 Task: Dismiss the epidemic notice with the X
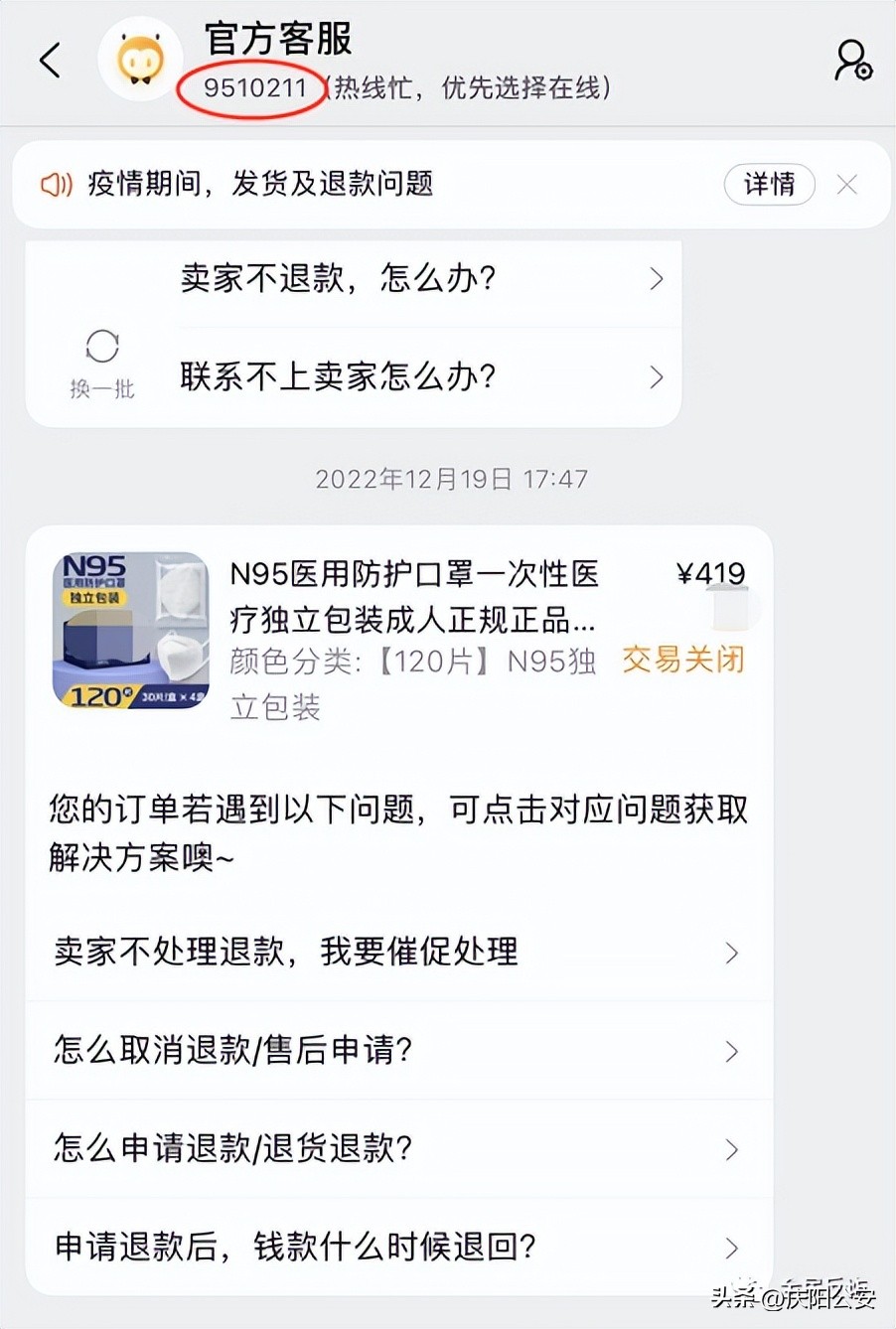(x=846, y=185)
